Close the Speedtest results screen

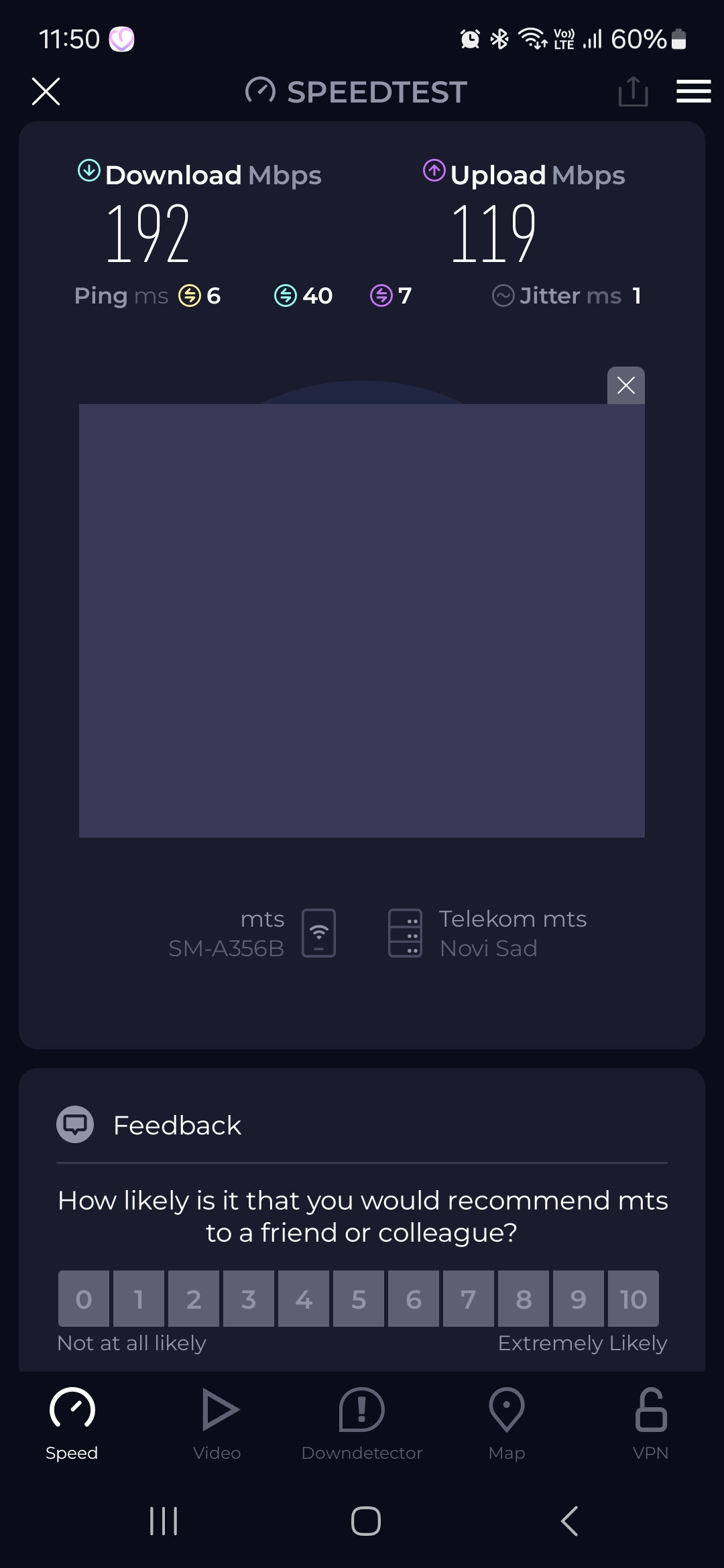pos(46,91)
